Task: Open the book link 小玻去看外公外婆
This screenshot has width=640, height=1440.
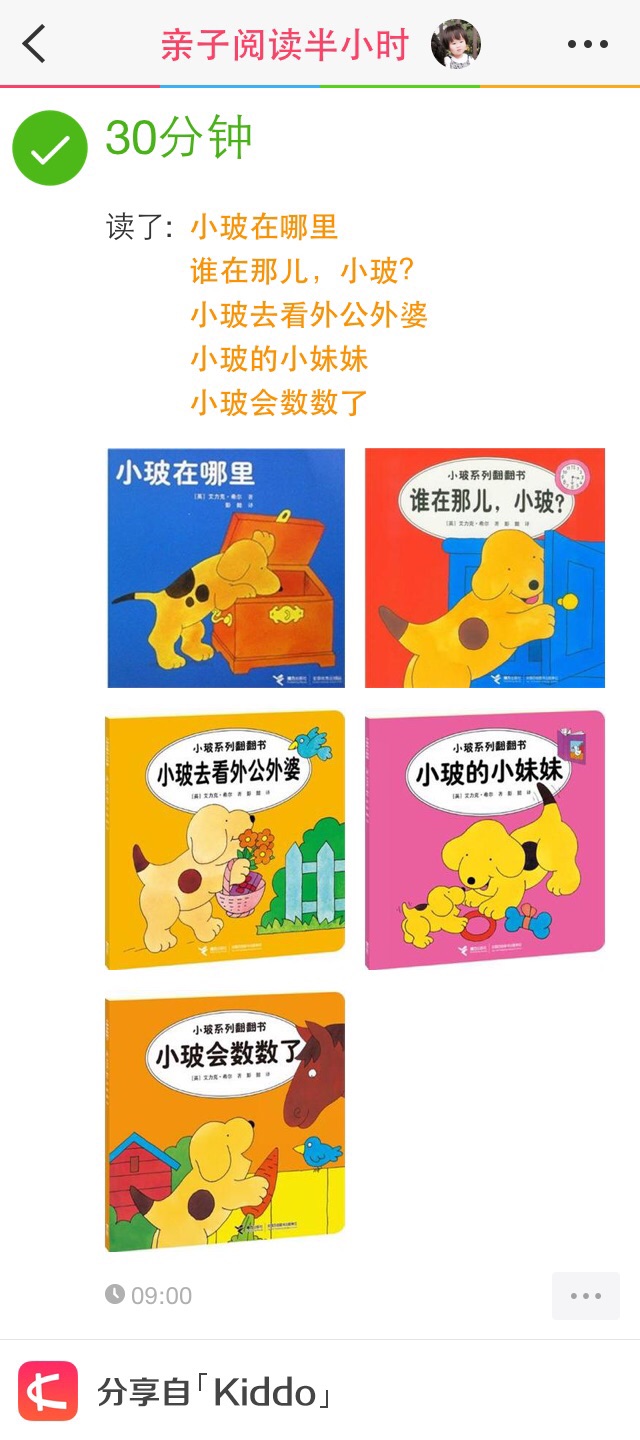Action: [x=309, y=315]
